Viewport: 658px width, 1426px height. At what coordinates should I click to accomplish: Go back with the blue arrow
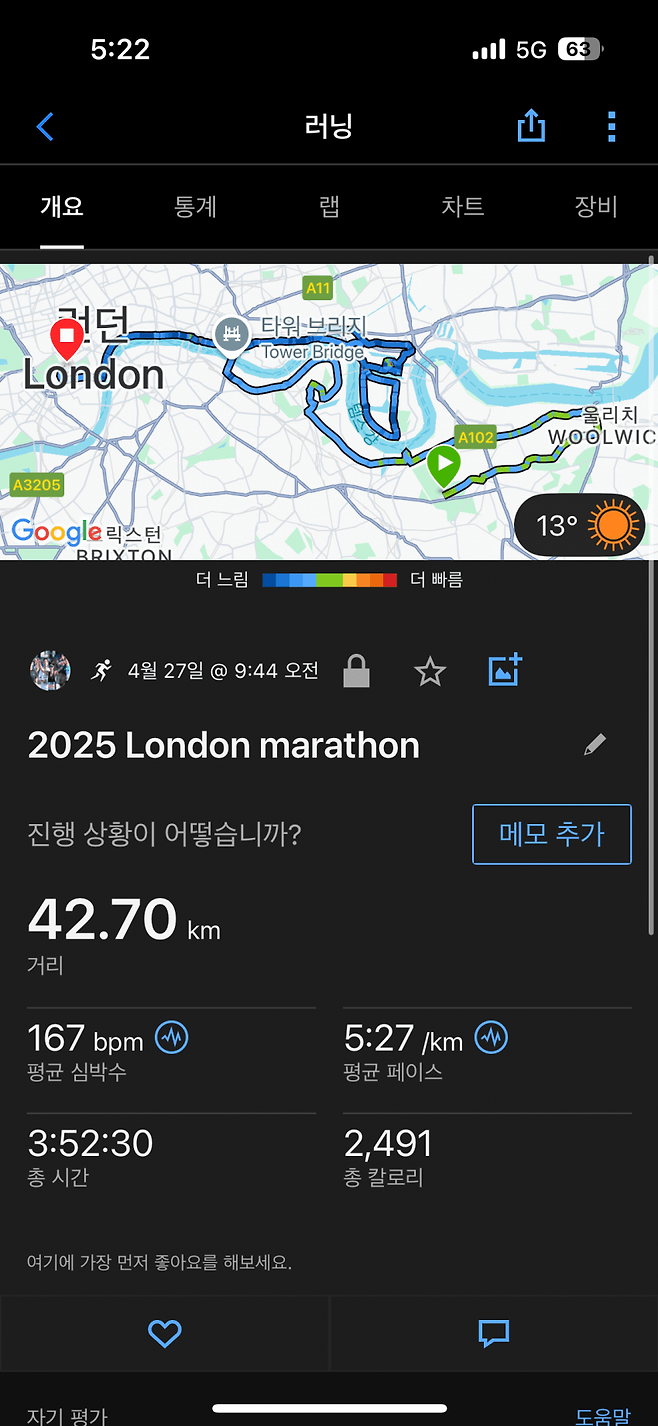pos(45,127)
